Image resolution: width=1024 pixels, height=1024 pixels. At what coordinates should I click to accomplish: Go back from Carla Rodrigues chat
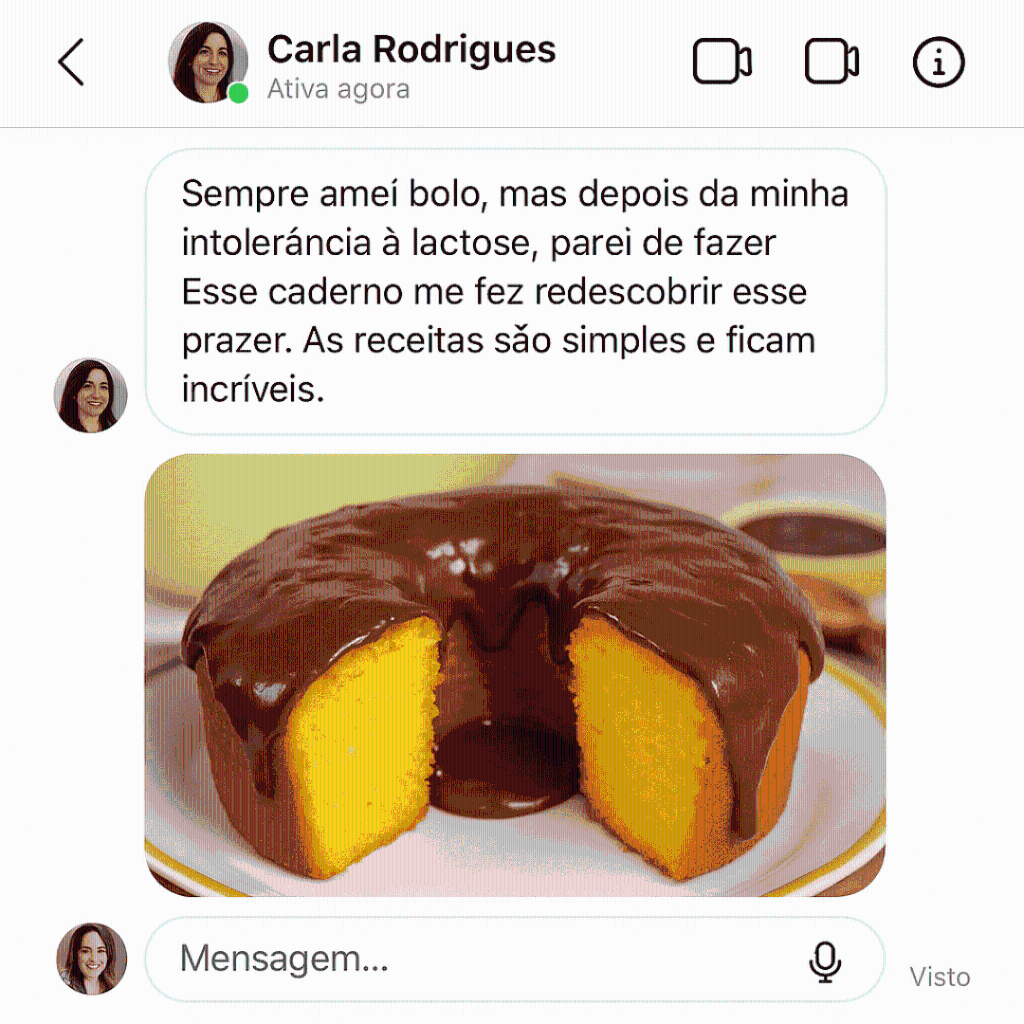[x=71, y=63]
